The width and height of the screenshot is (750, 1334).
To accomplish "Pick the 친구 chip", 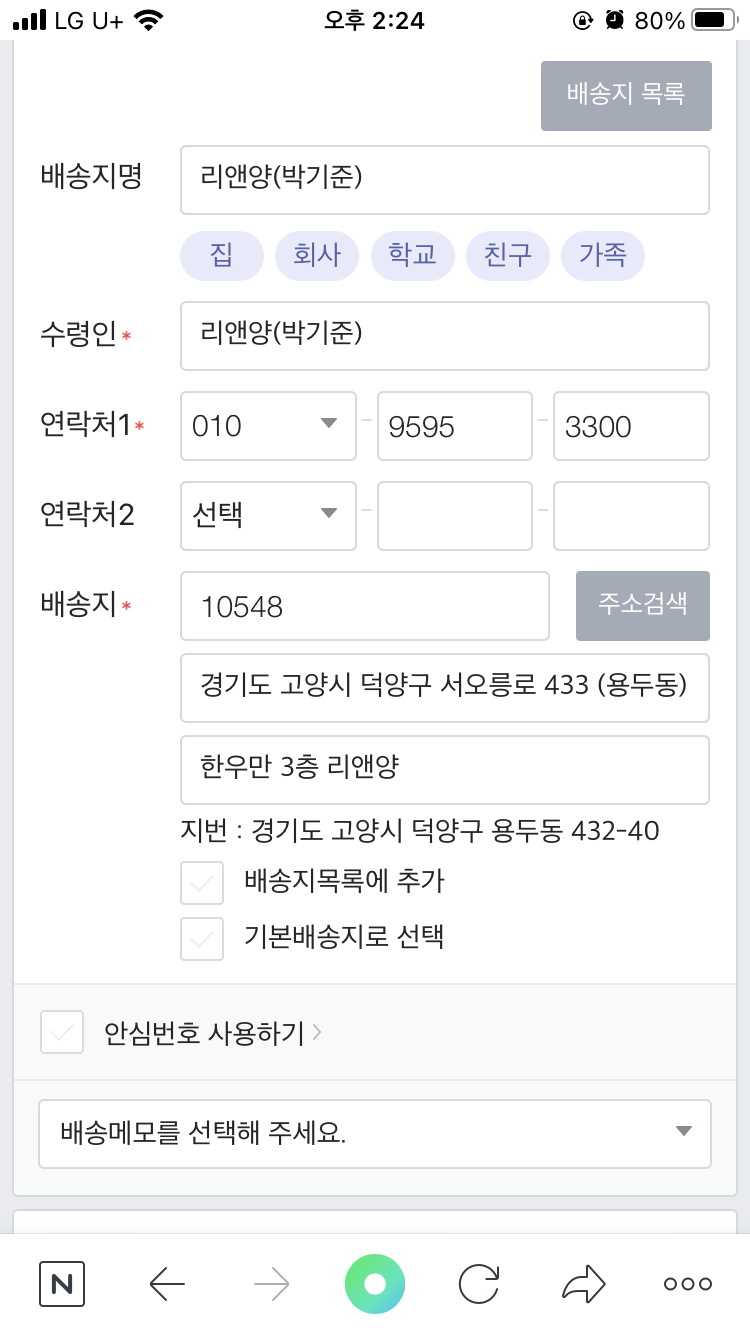I will (x=507, y=256).
